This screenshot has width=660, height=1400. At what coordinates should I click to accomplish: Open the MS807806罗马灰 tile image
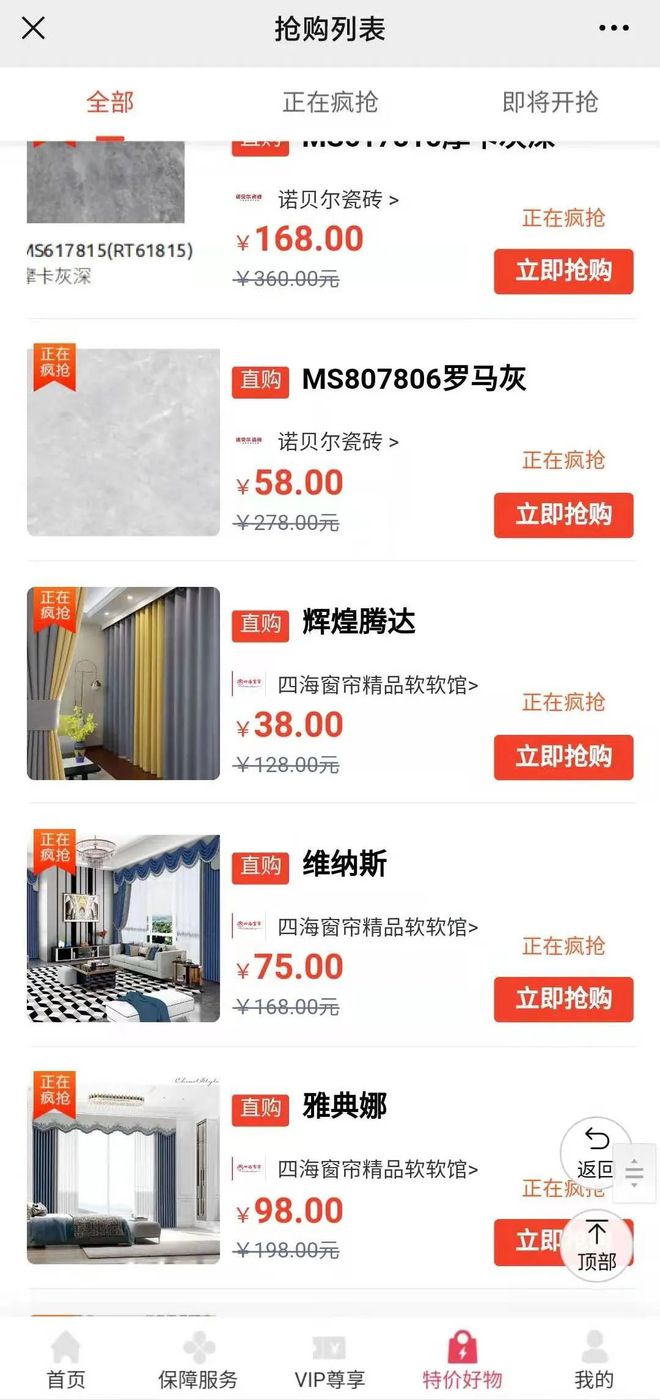point(123,441)
